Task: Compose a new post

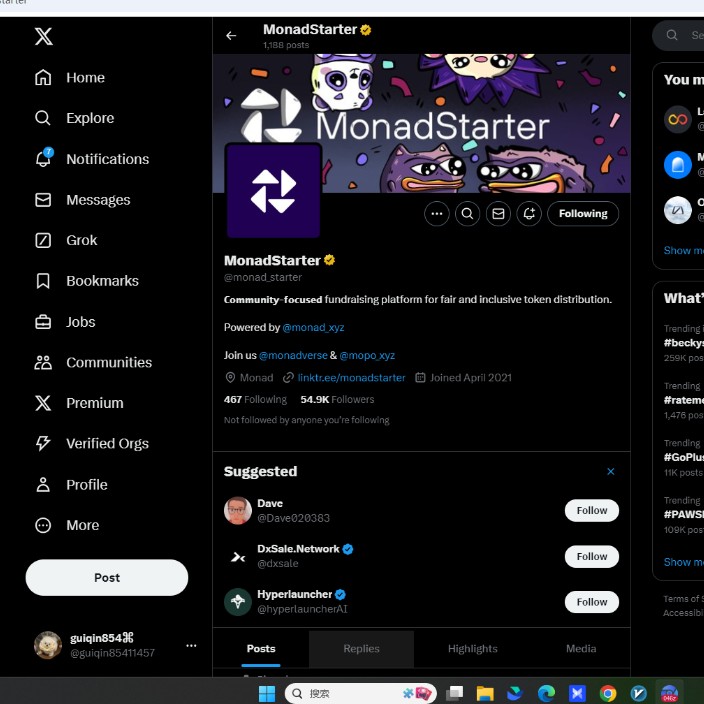Action: [107, 577]
